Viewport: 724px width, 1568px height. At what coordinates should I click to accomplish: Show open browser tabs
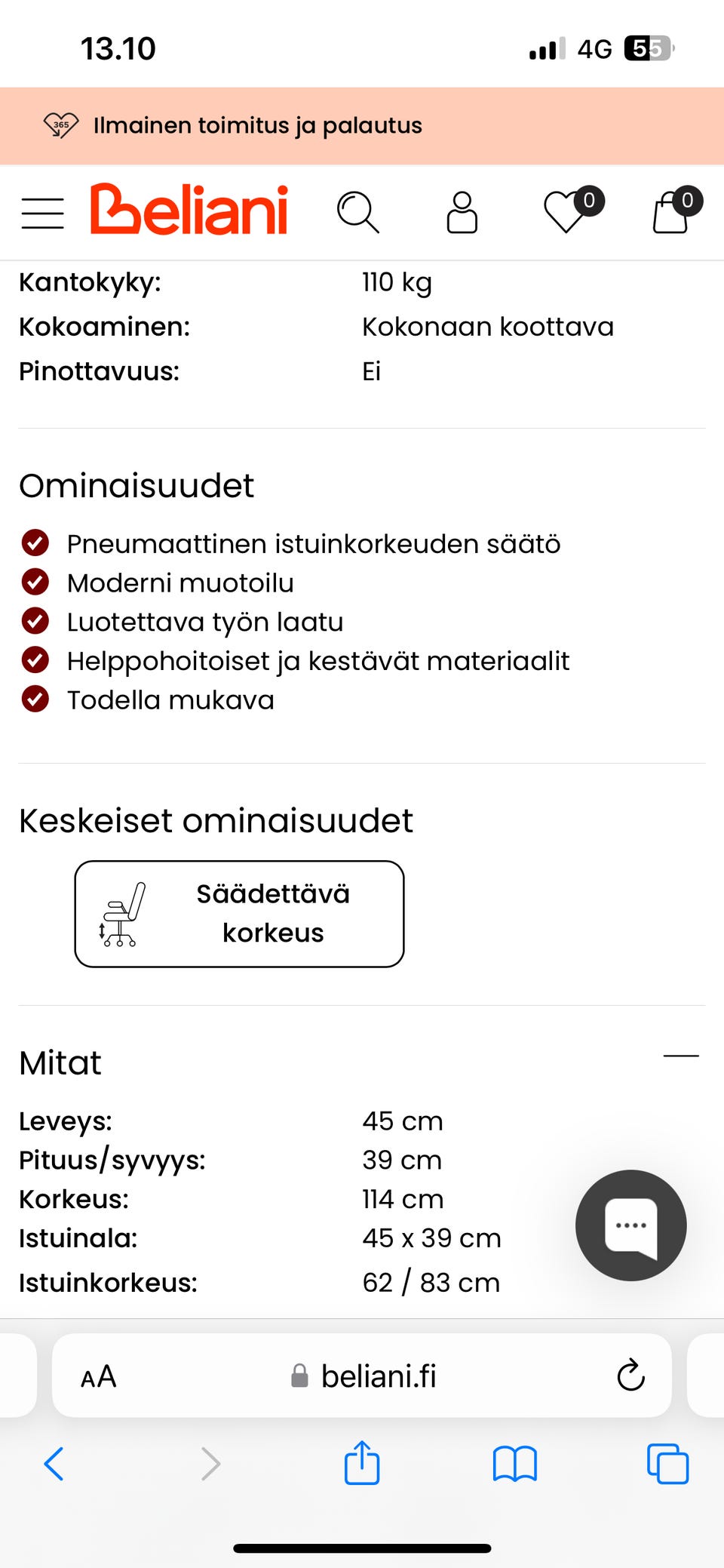(667, 1464)
